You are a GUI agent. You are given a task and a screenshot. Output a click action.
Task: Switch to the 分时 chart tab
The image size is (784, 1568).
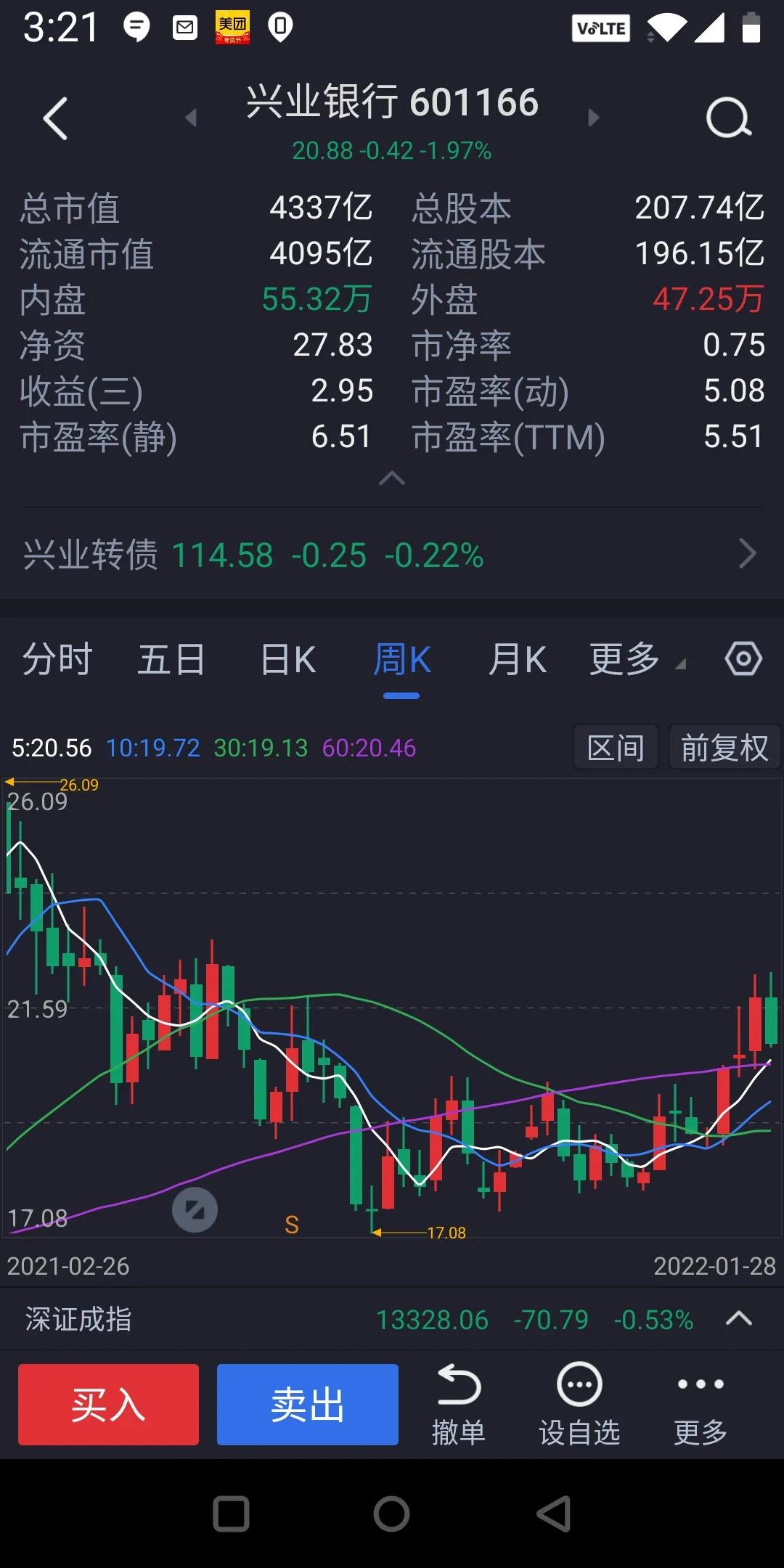point(57,660)
